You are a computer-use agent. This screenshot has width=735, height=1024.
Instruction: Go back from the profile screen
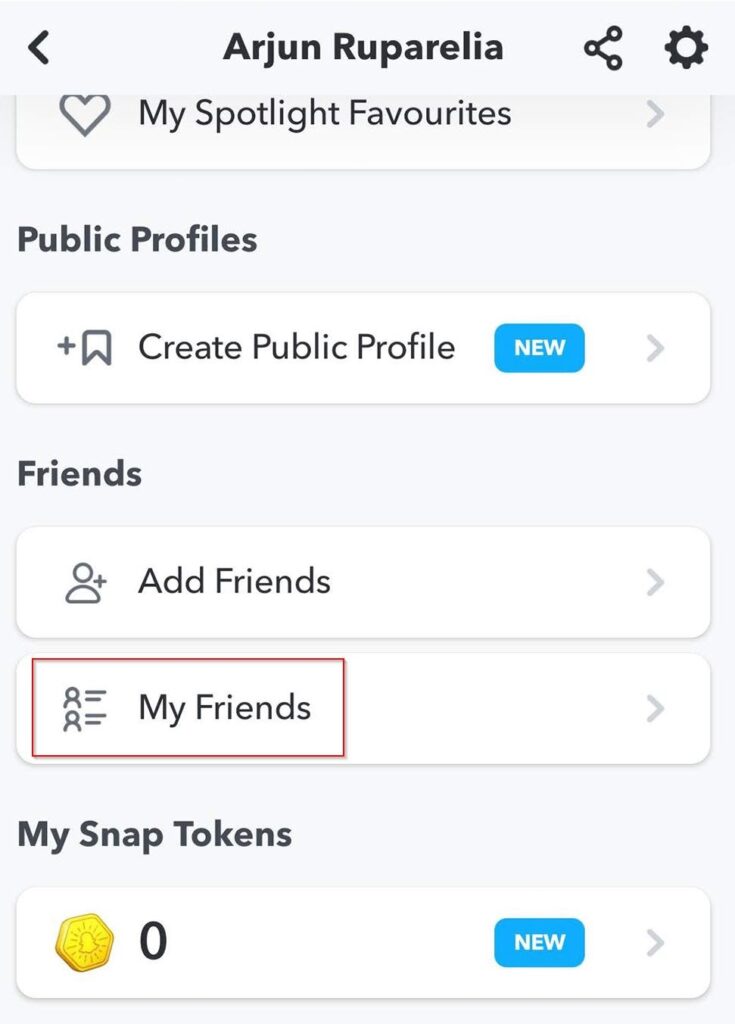coord(39,48)
